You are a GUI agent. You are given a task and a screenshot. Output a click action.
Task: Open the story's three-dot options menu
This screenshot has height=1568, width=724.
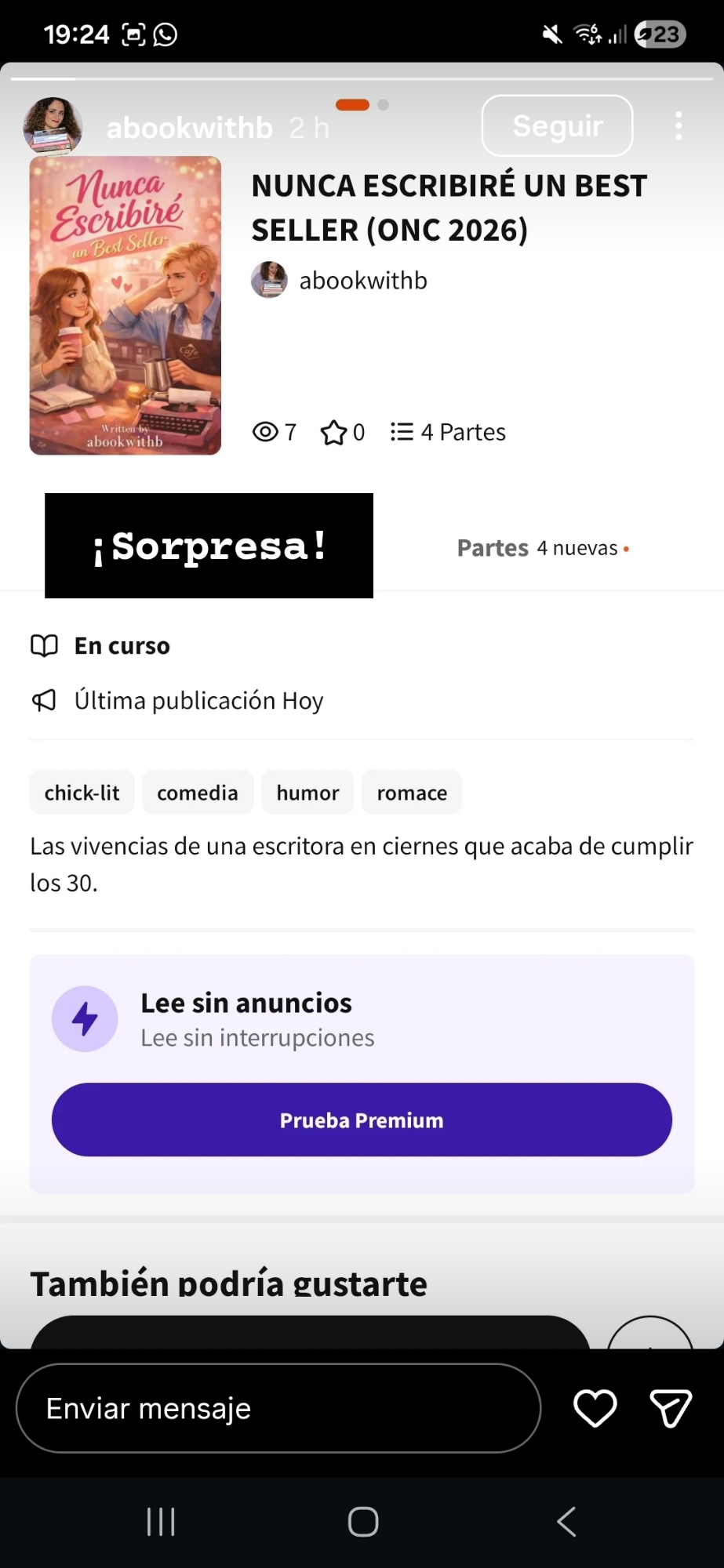(x=679, y=125)
